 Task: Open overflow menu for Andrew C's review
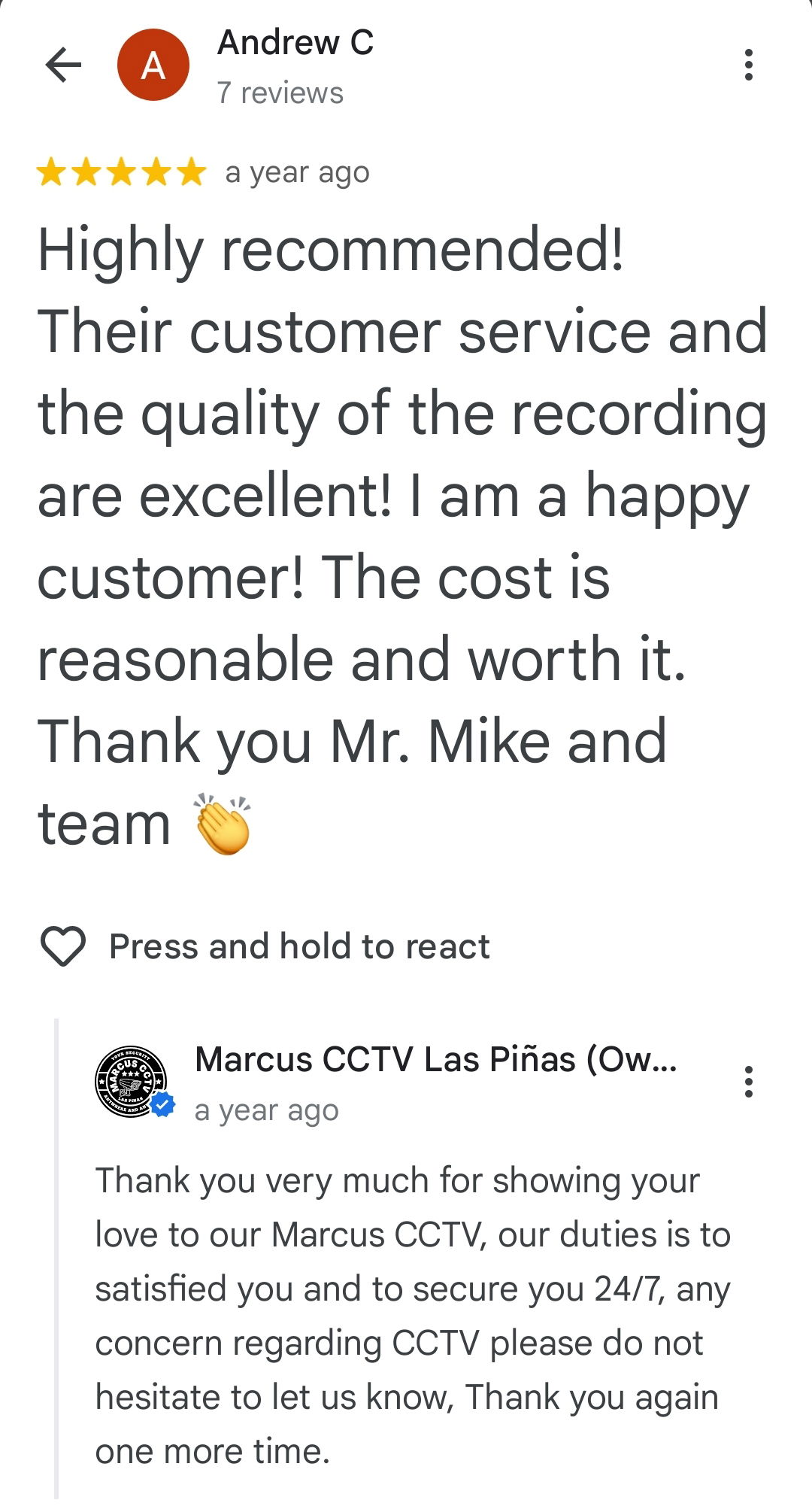tap(748, 65)
